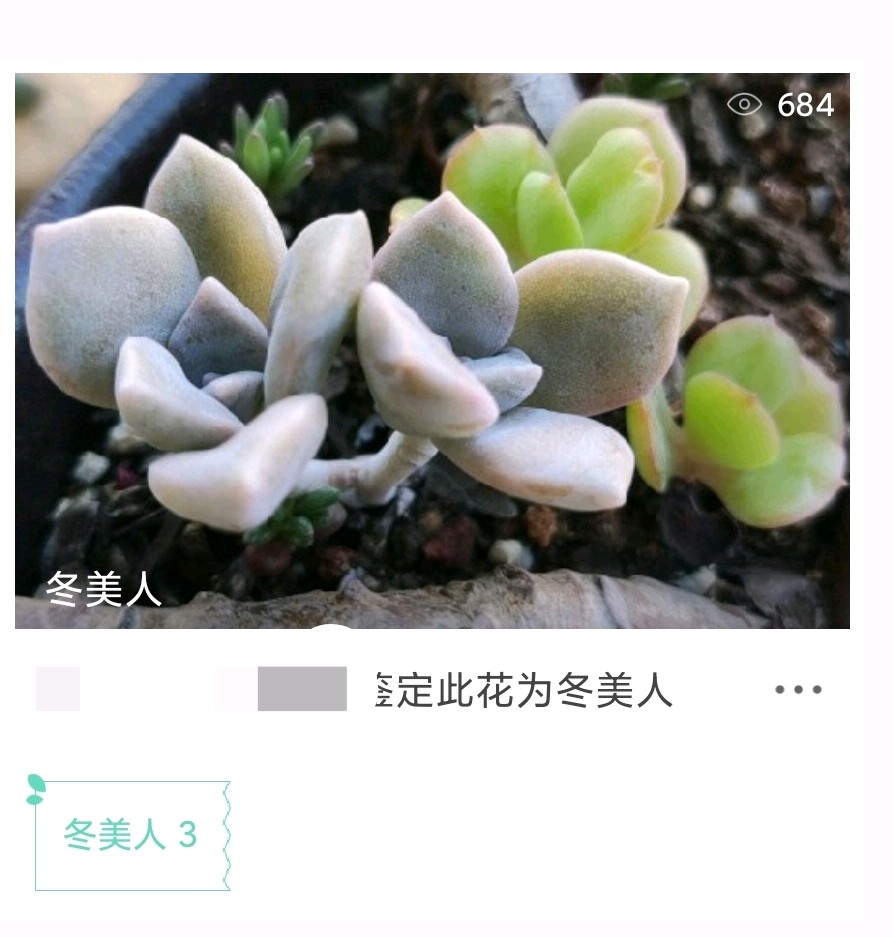Select the 冬美人 3 tag
893x937 pixels.
[131, 835]
